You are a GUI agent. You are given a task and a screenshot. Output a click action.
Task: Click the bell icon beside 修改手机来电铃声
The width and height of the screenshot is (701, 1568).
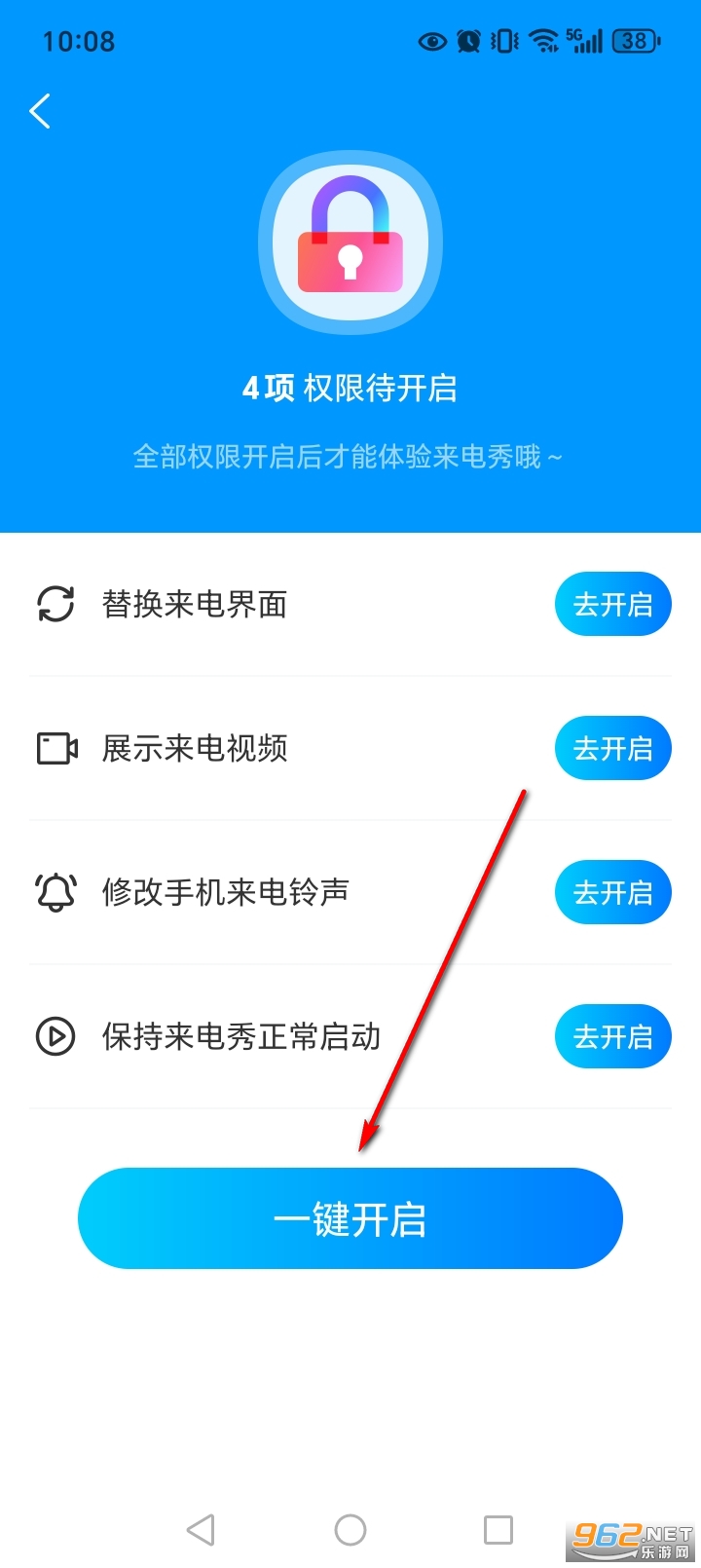click(55, 891)
